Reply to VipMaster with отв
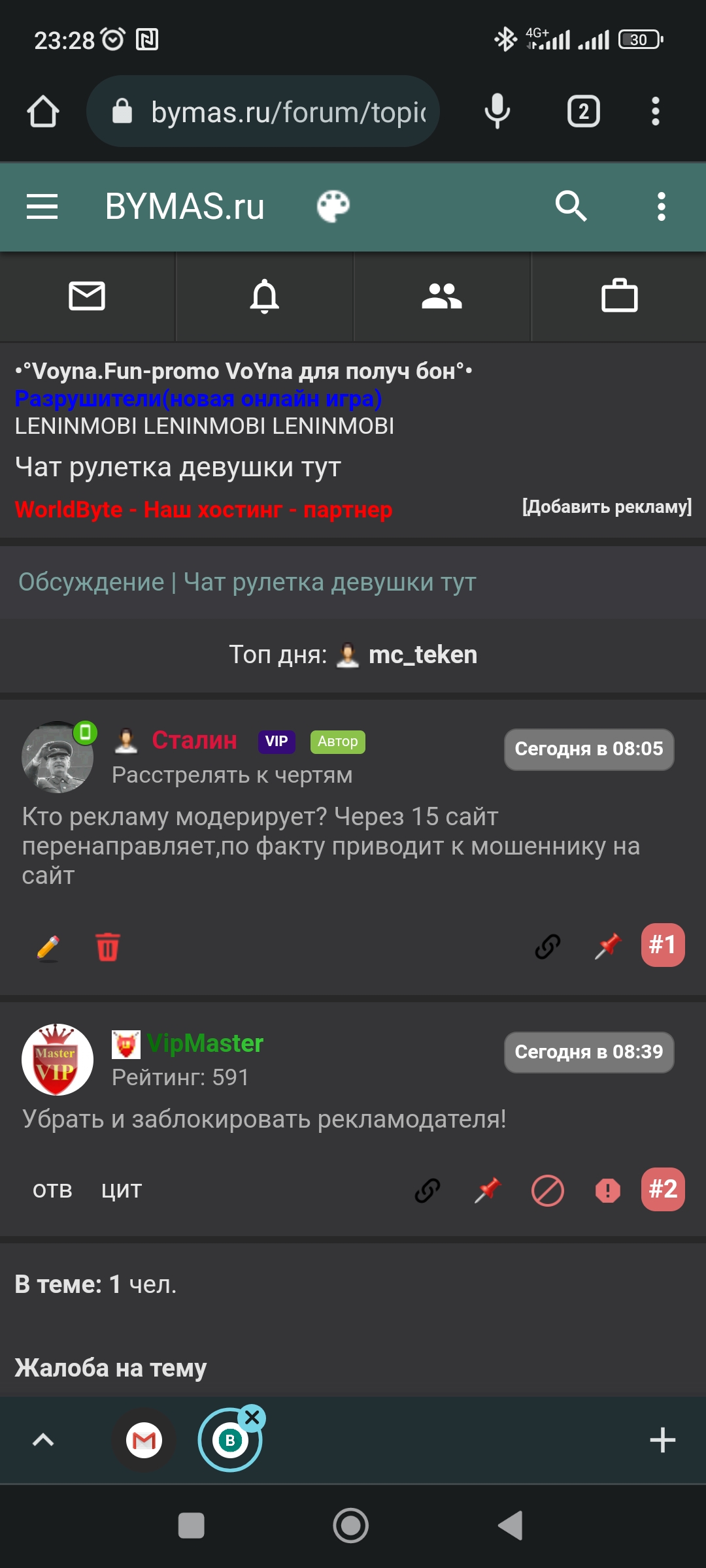 [x=52, y=1190]
